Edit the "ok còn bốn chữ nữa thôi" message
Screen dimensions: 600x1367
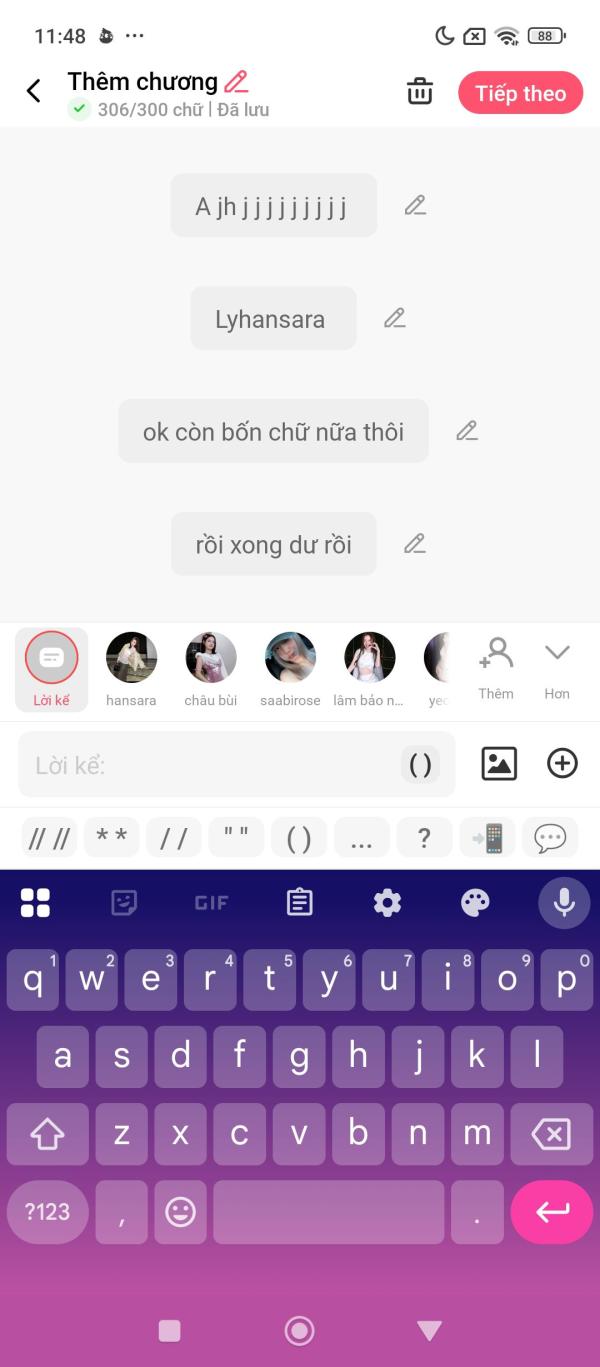(x=467, y=431)
